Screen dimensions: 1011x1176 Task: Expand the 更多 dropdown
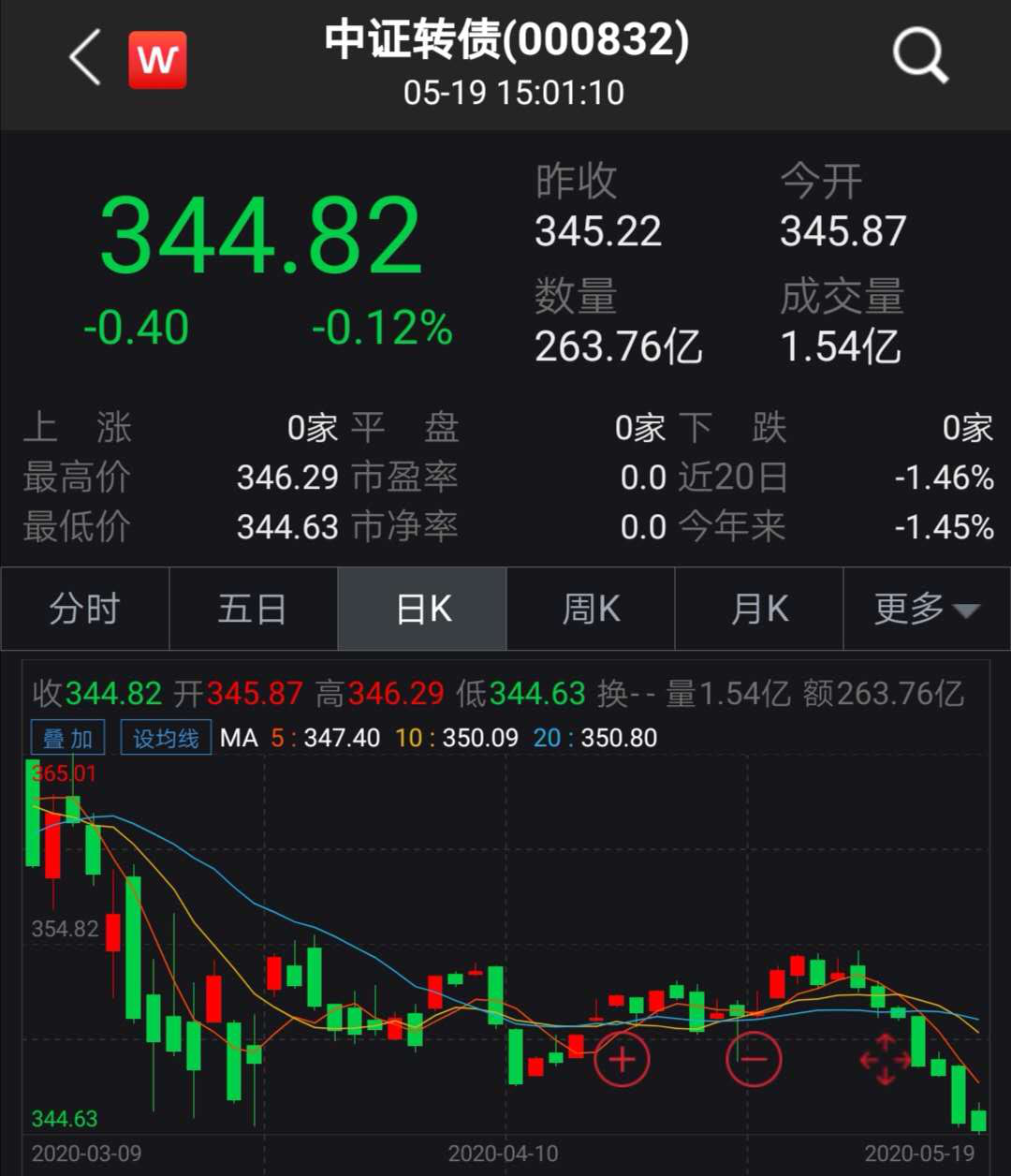pos(926,610)
